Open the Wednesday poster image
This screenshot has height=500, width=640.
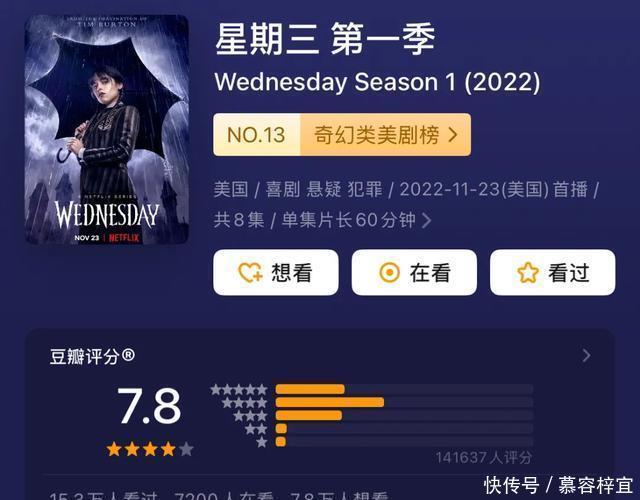(107, 130)
